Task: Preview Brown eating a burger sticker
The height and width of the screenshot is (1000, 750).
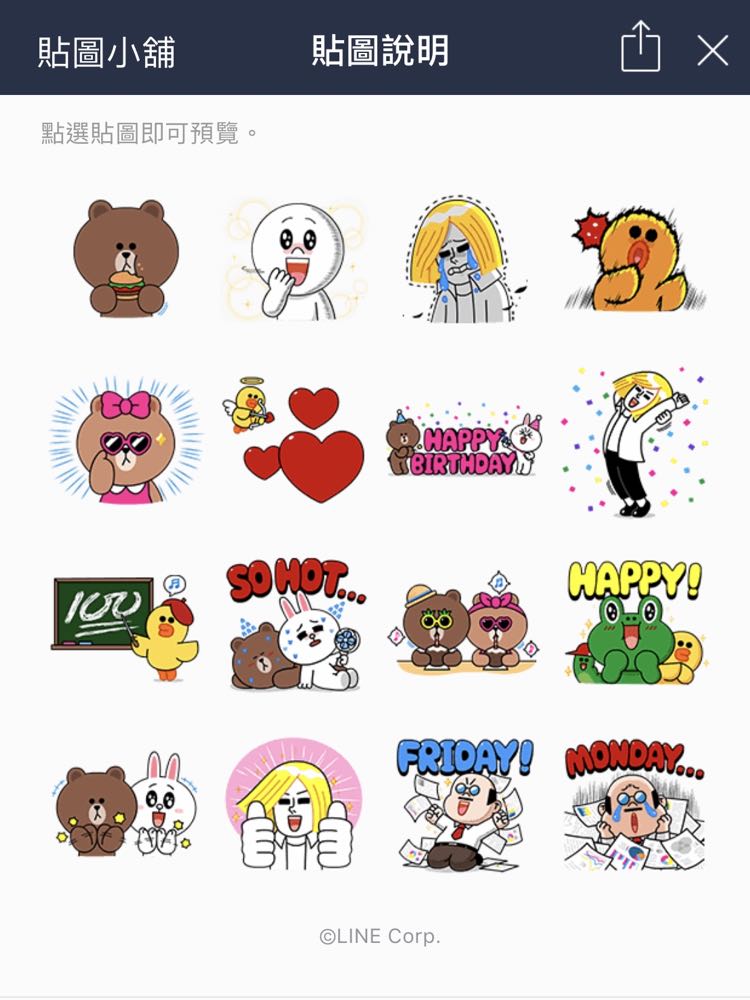Action: (x=125, y=260)
